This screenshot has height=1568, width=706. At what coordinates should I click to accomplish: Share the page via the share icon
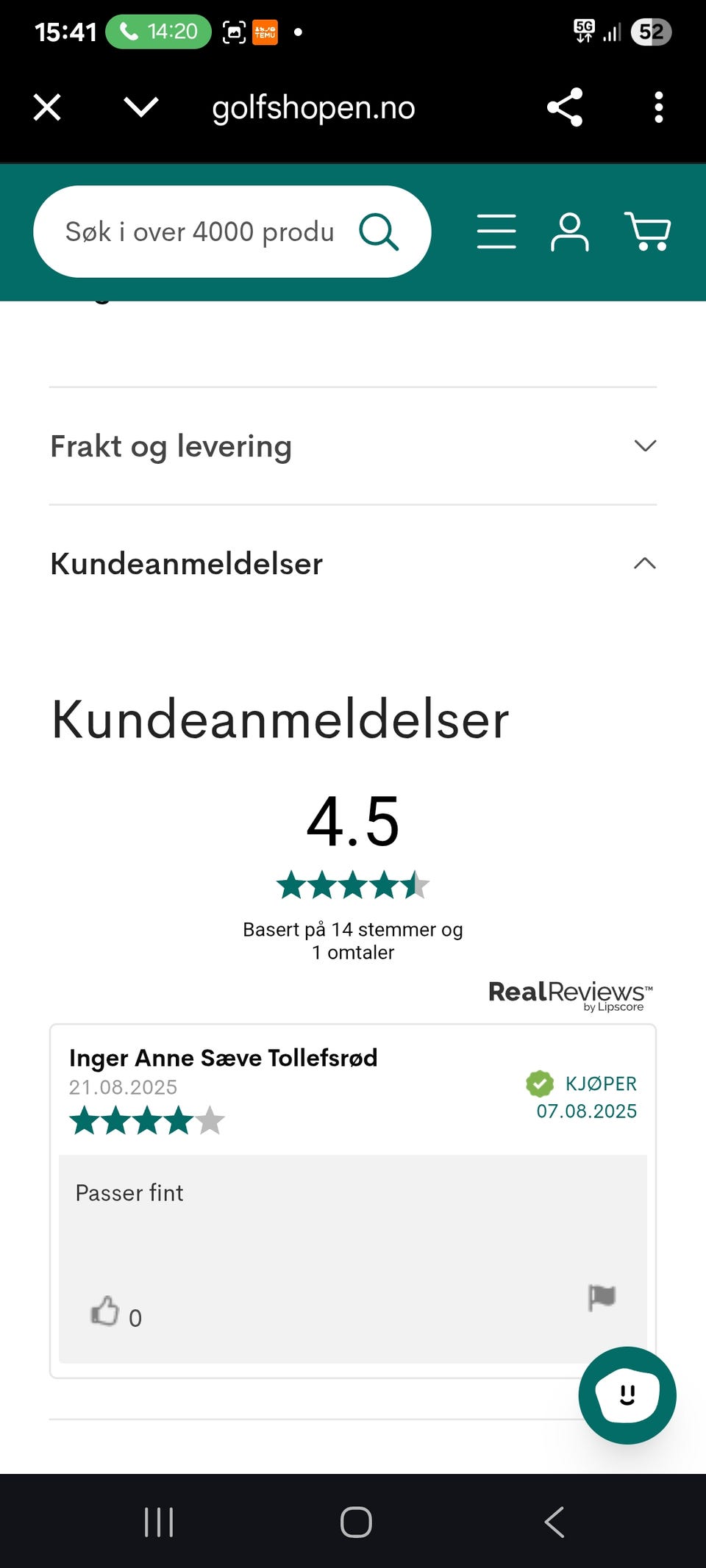[x=563, y=107]
